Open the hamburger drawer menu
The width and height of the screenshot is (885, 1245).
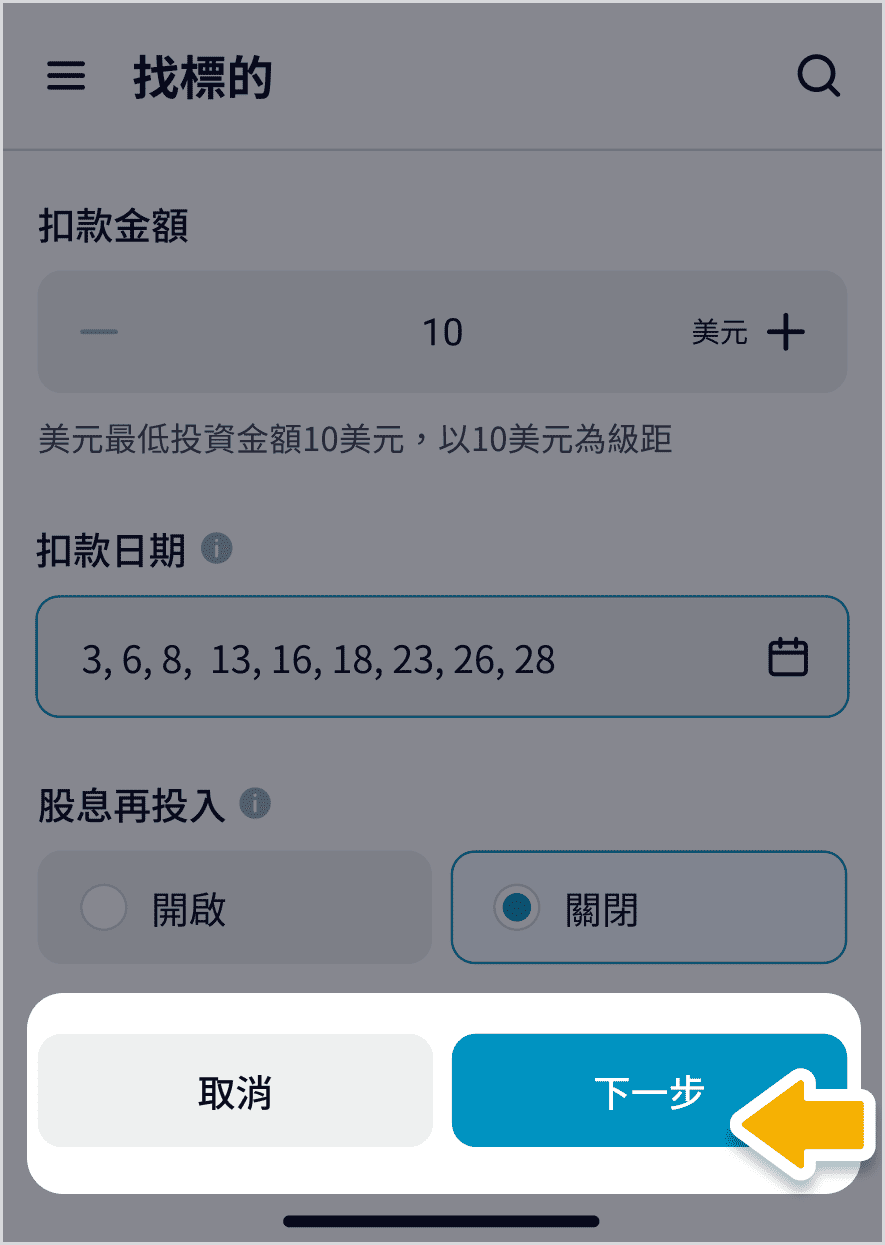(66, 77)
